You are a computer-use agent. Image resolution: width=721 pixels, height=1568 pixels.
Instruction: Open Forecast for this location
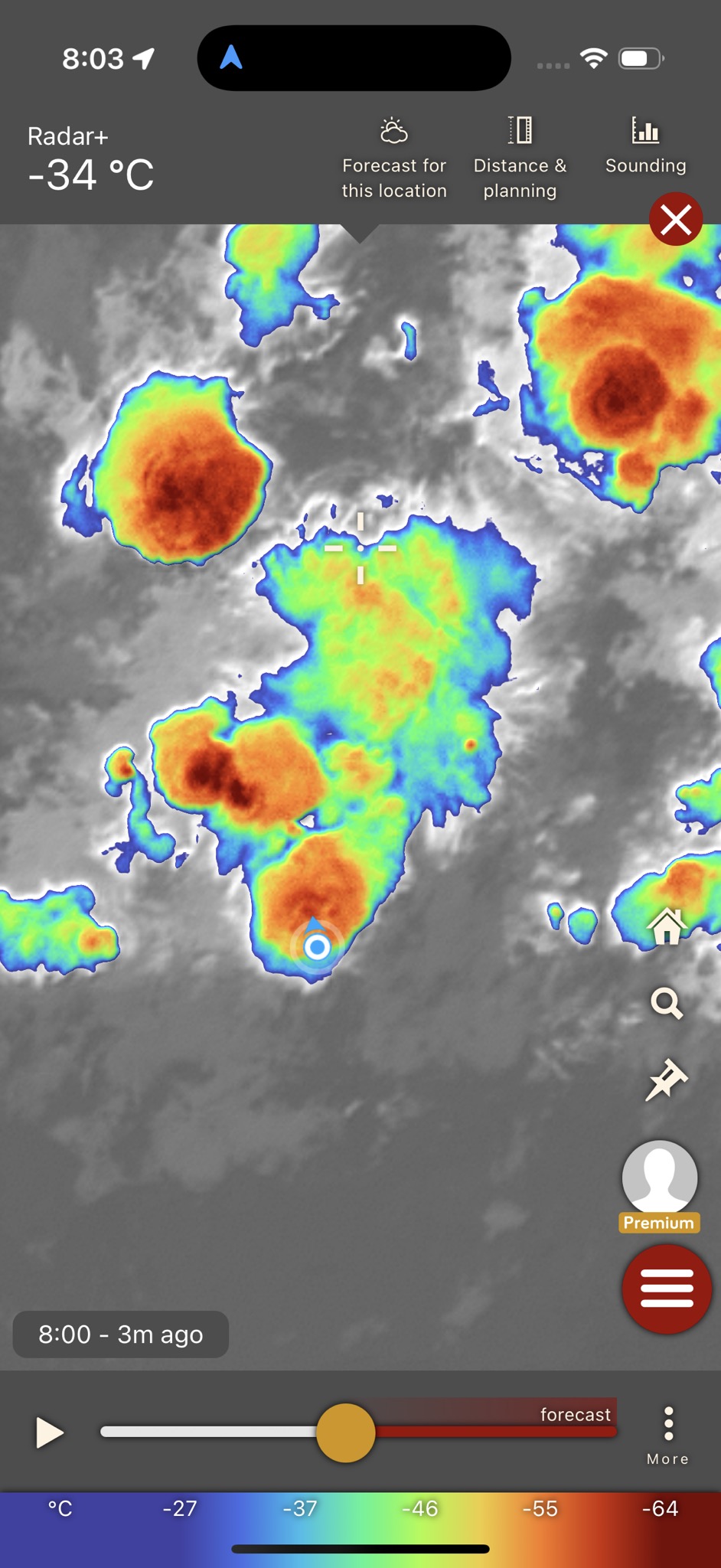(393, 158)
